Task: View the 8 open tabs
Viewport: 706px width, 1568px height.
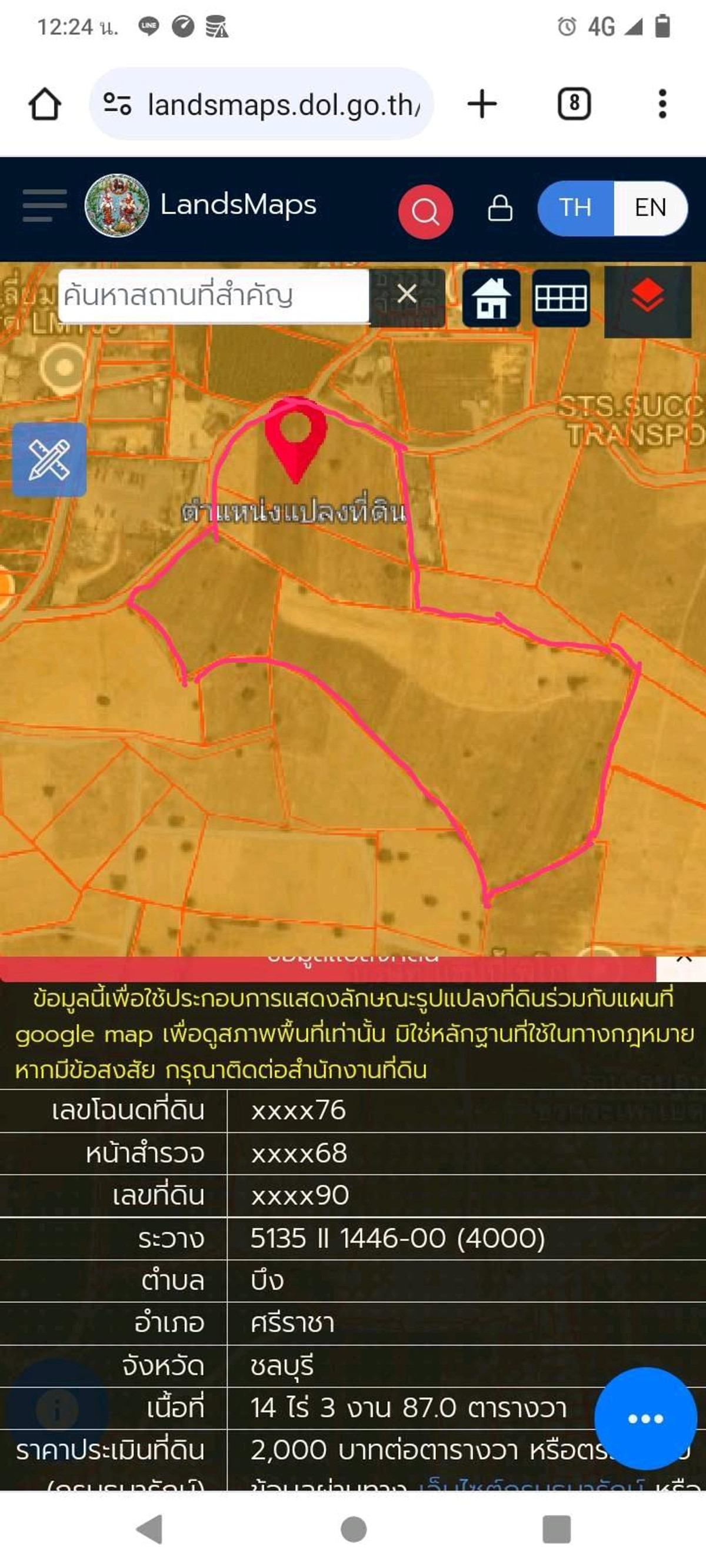Action: [x=574, y=104]
